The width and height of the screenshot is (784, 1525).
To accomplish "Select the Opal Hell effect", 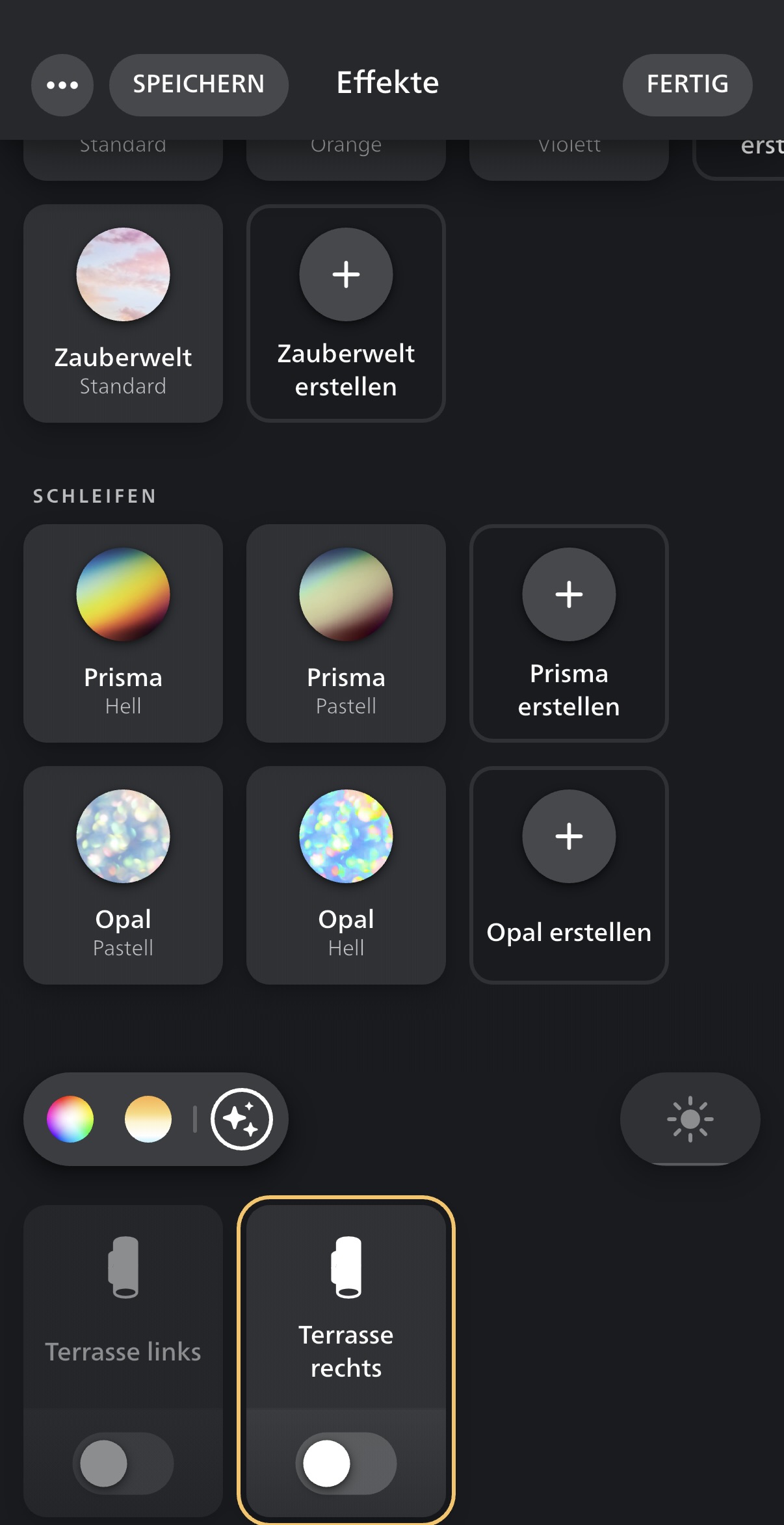I will 346,875.
